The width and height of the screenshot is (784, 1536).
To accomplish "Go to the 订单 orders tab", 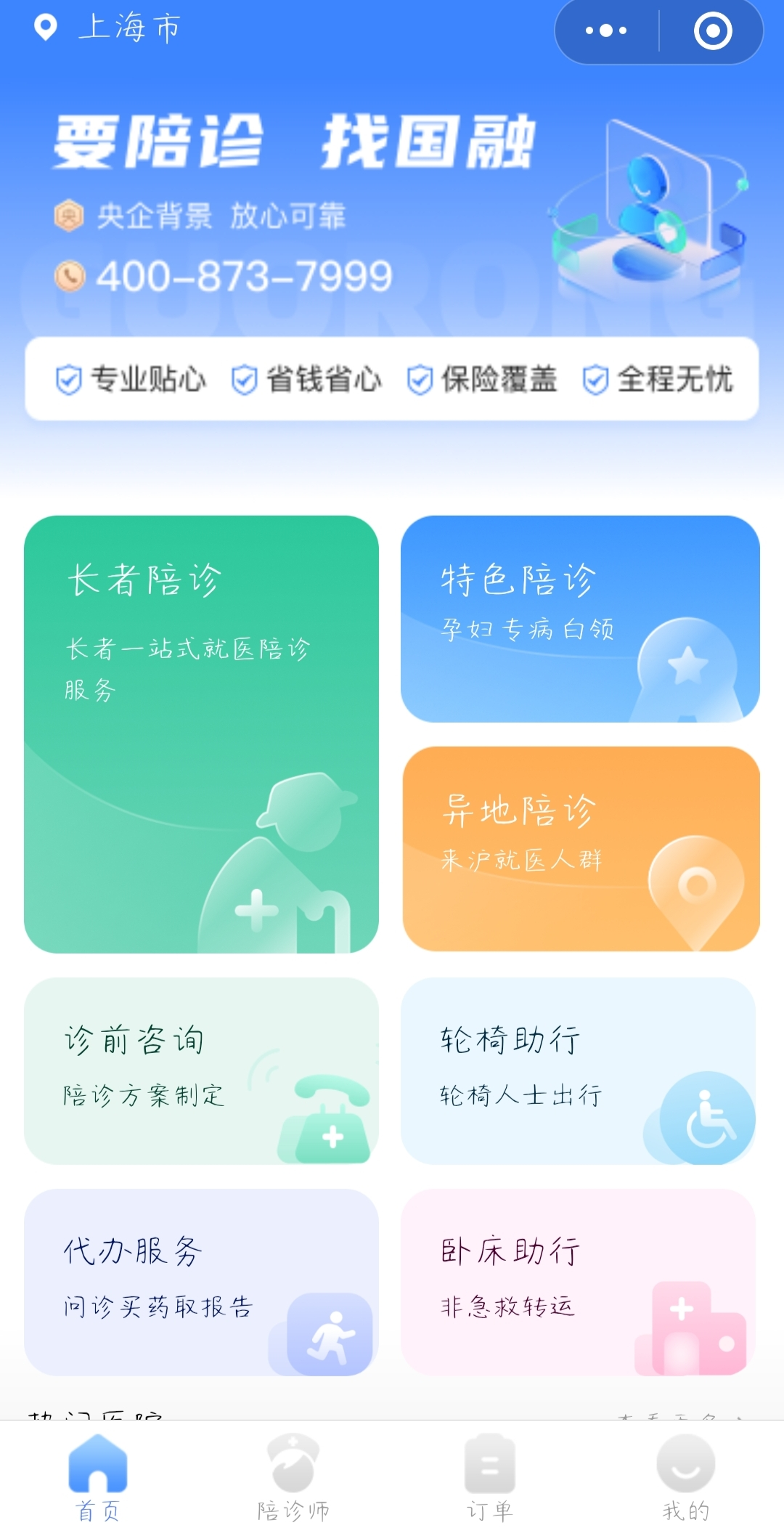I will click(x=490, y=1478).
